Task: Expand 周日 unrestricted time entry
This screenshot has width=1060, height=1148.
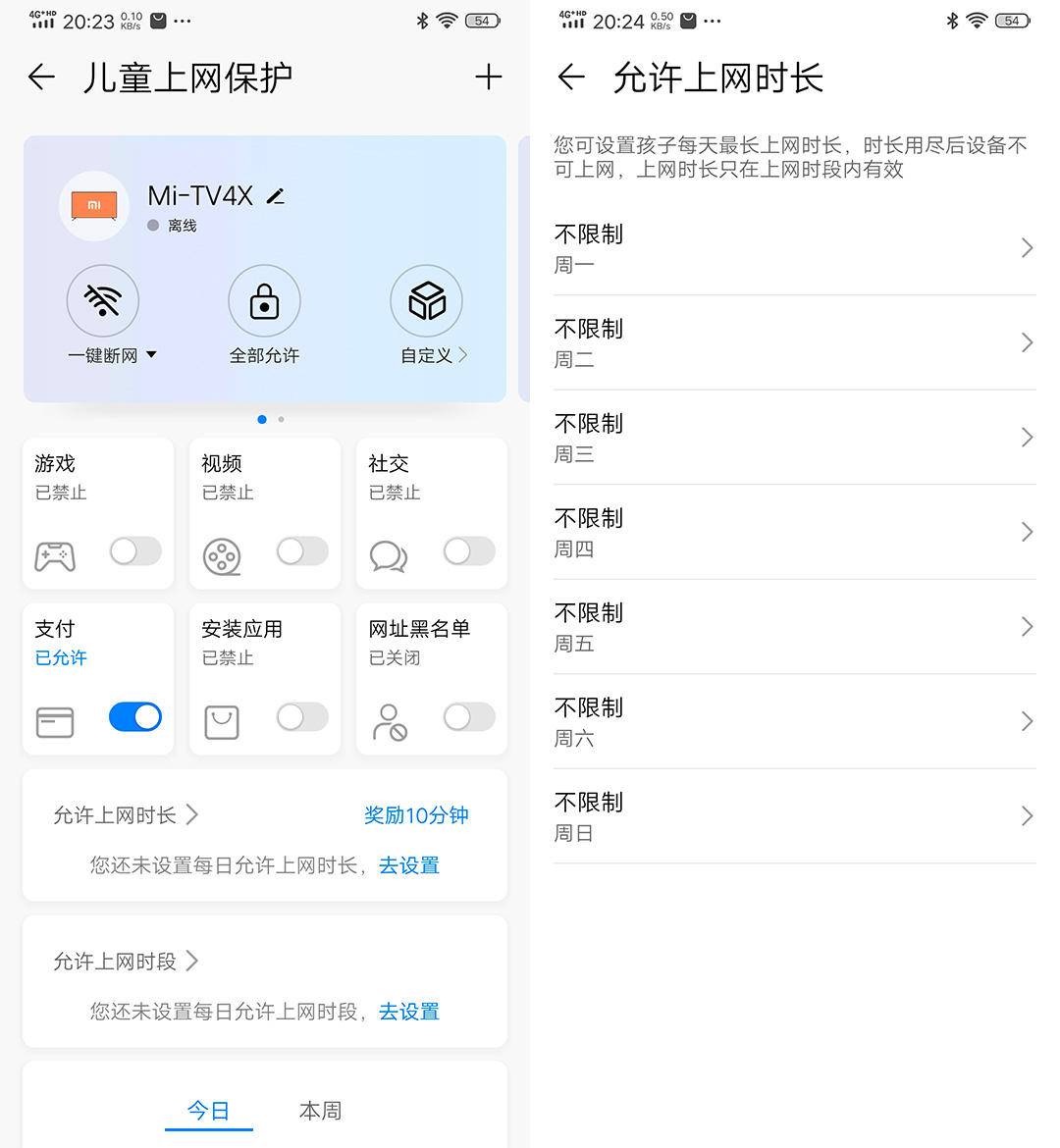Action: [x=1027, y=815]
